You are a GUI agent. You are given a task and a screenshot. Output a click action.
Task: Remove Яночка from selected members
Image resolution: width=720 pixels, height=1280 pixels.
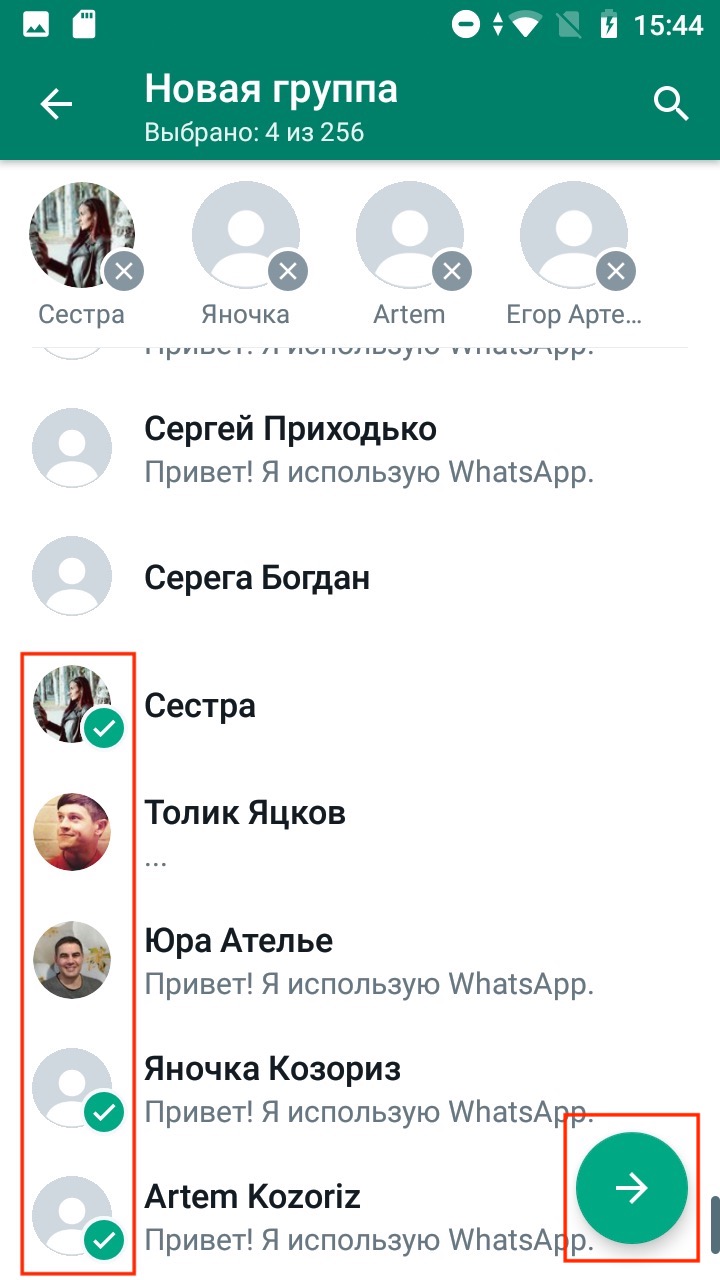[289, 270]
